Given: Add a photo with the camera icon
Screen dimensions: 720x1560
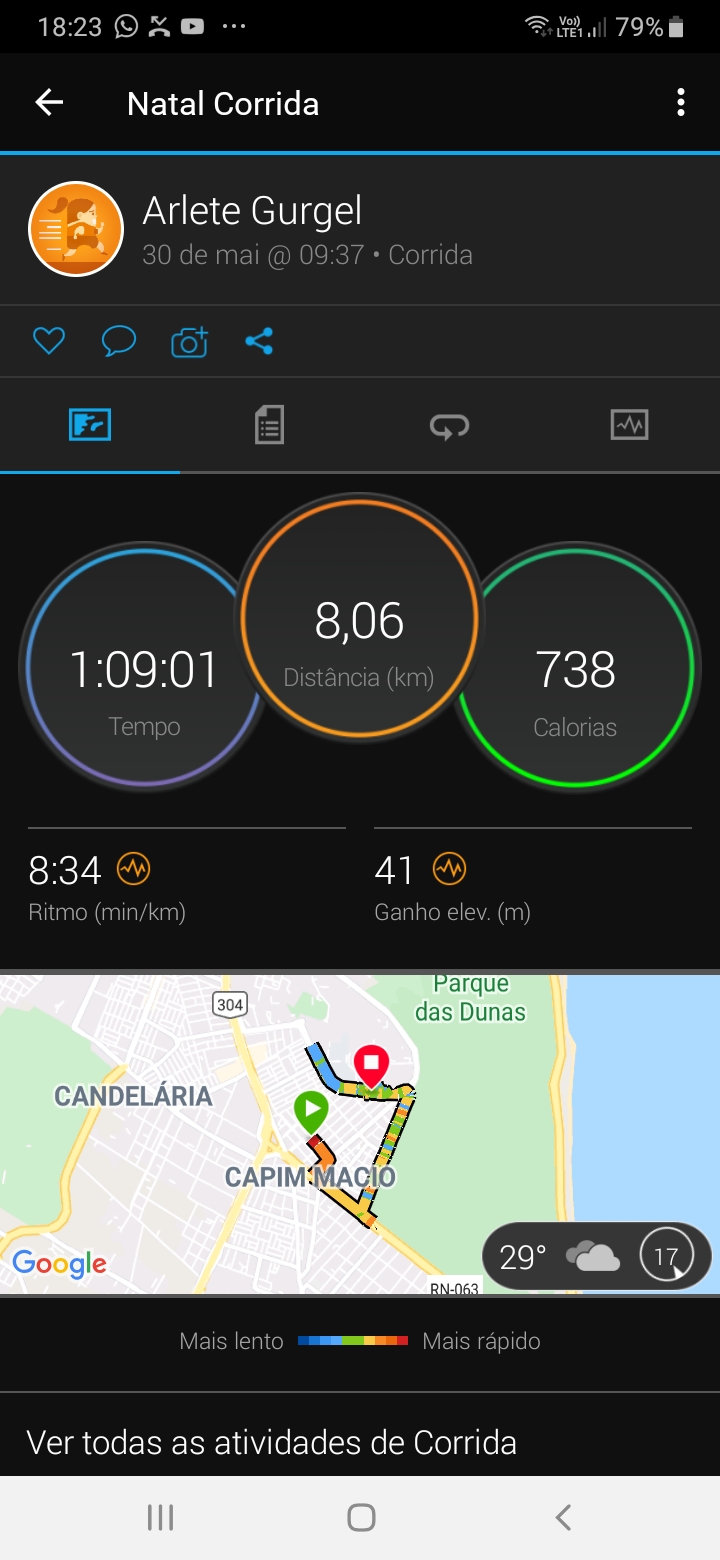Looking at the screenshot, I should tap(189, 342).
